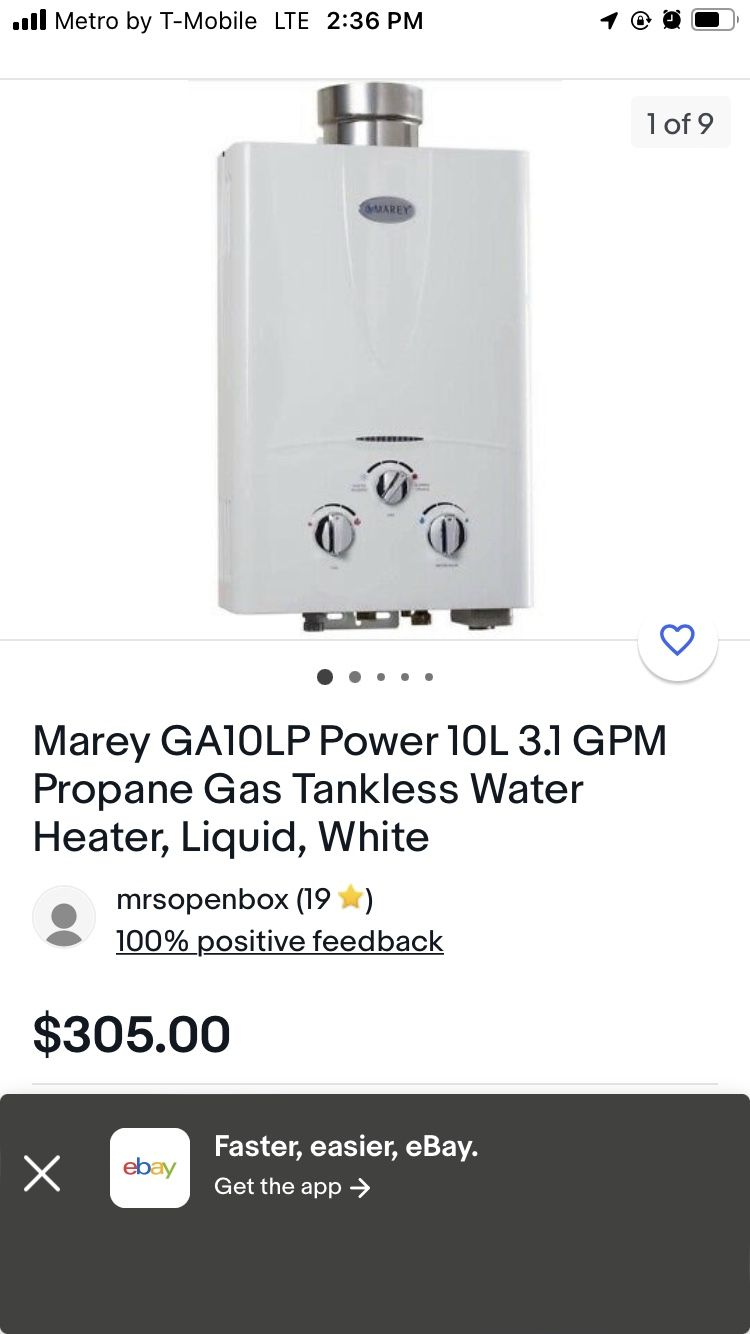Image resolution: width=750 pixels, height=1334 pixels.
Task: Tap the 2:36 PM clock in status bar
Action: point(375,20)
